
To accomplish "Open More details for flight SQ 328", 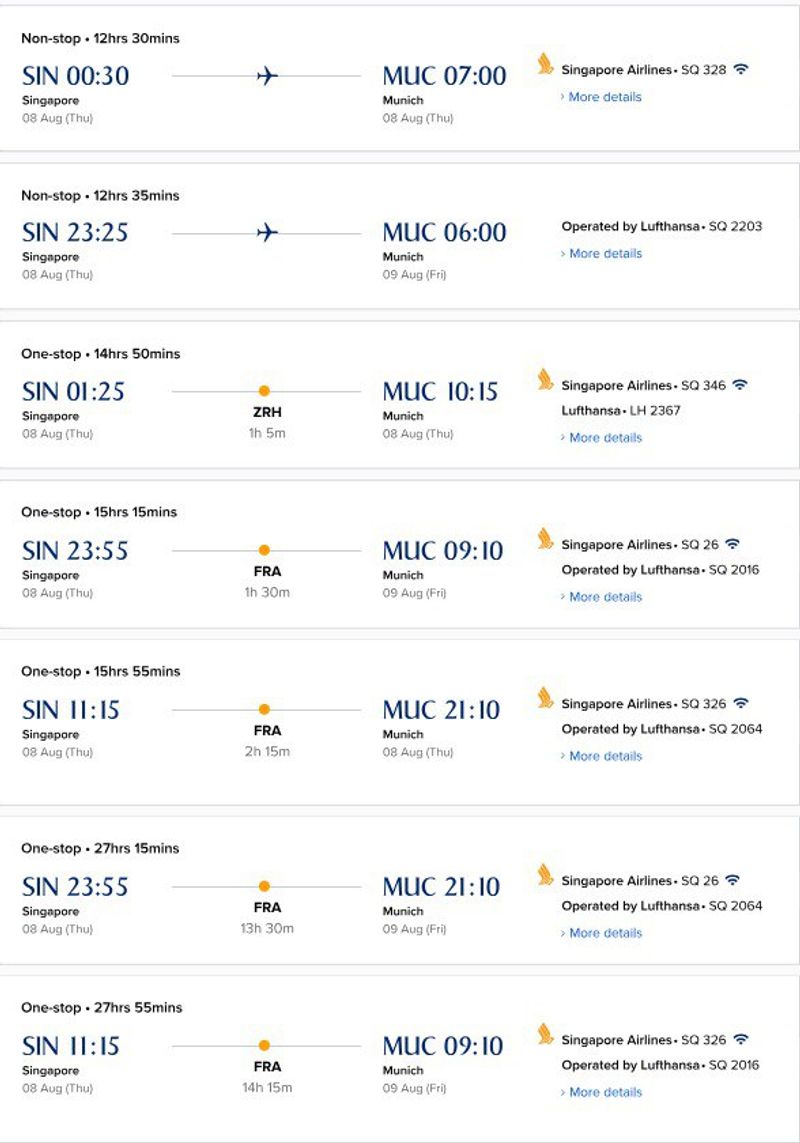I will tap(604, 97).
